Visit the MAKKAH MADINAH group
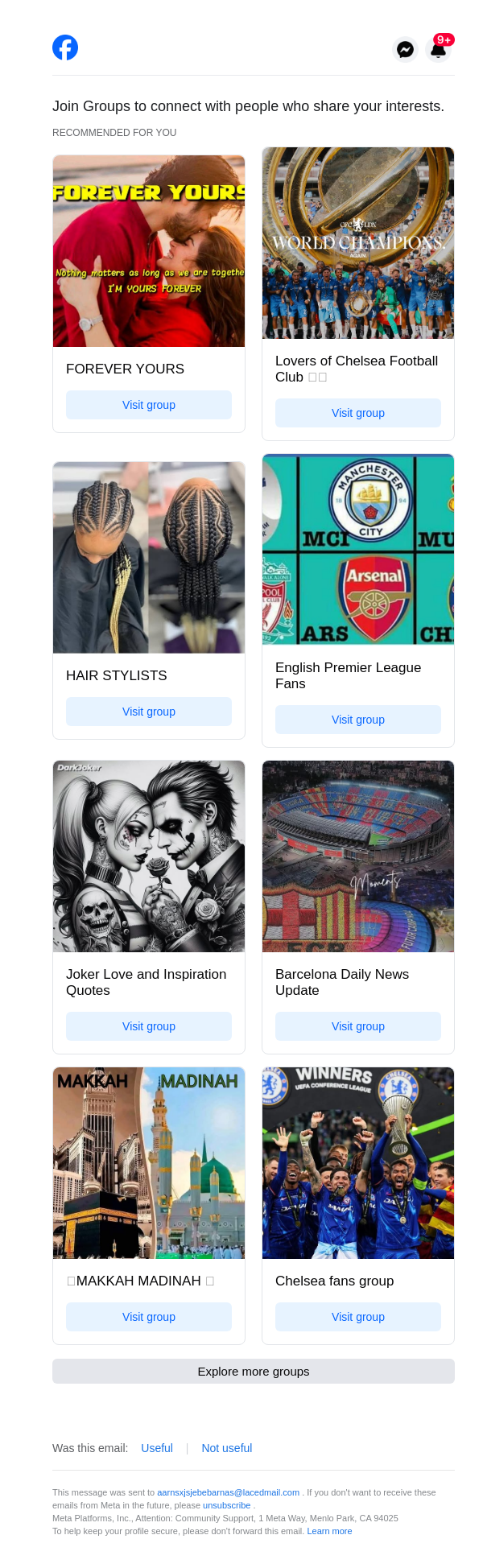Viewport: 483px width, 1568px height. pos(149,1317)
